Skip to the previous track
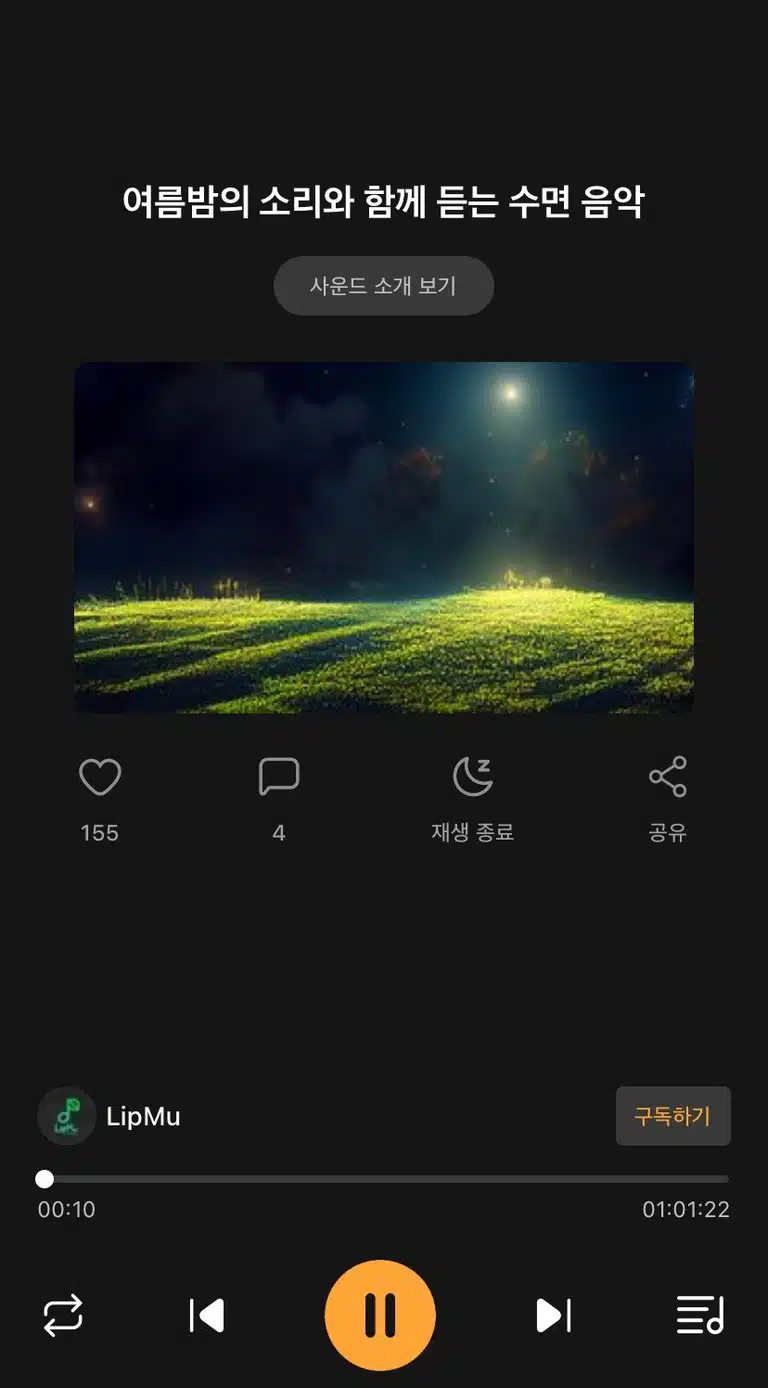This screenshot has width=768, height=1388. [x=207, y=1316]
